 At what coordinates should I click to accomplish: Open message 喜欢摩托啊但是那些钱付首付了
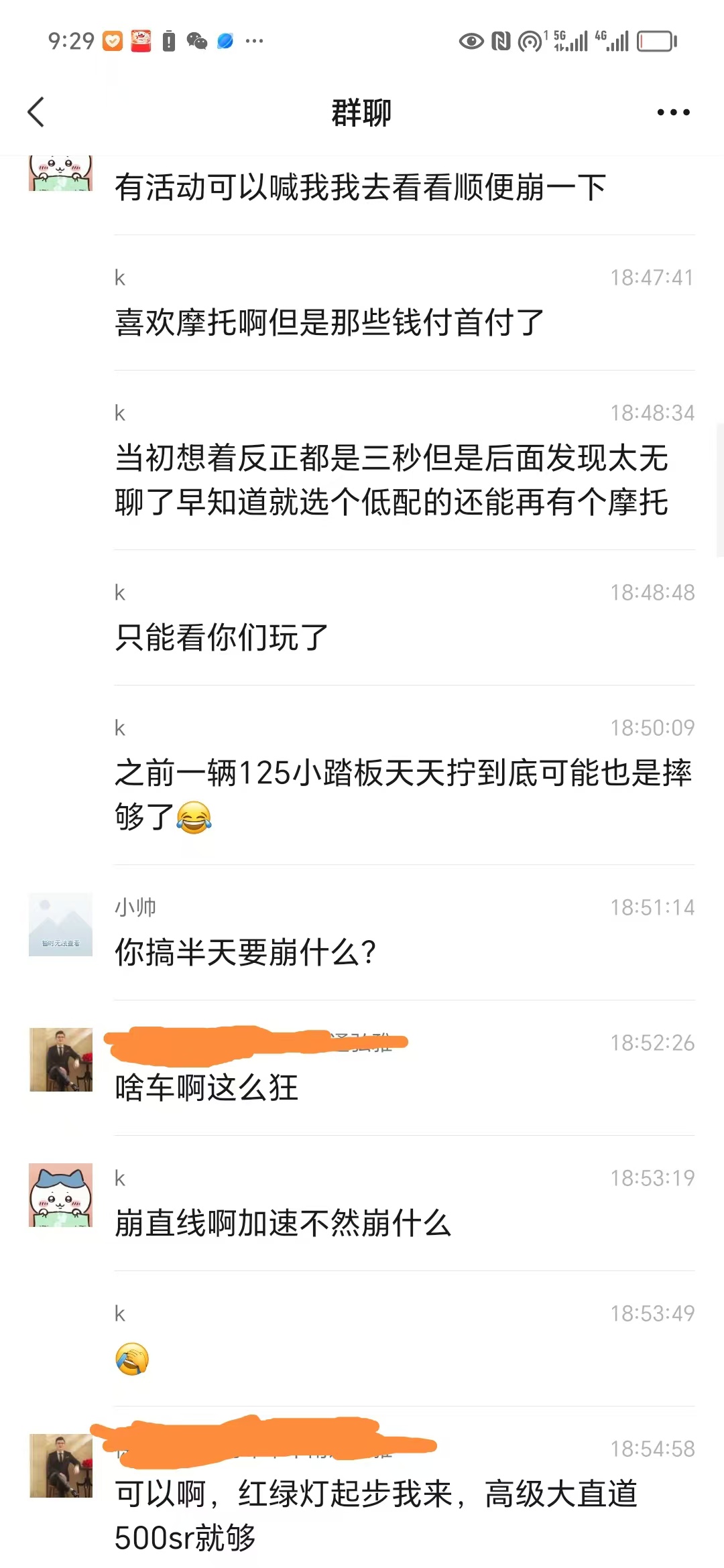tap(328, 322)
